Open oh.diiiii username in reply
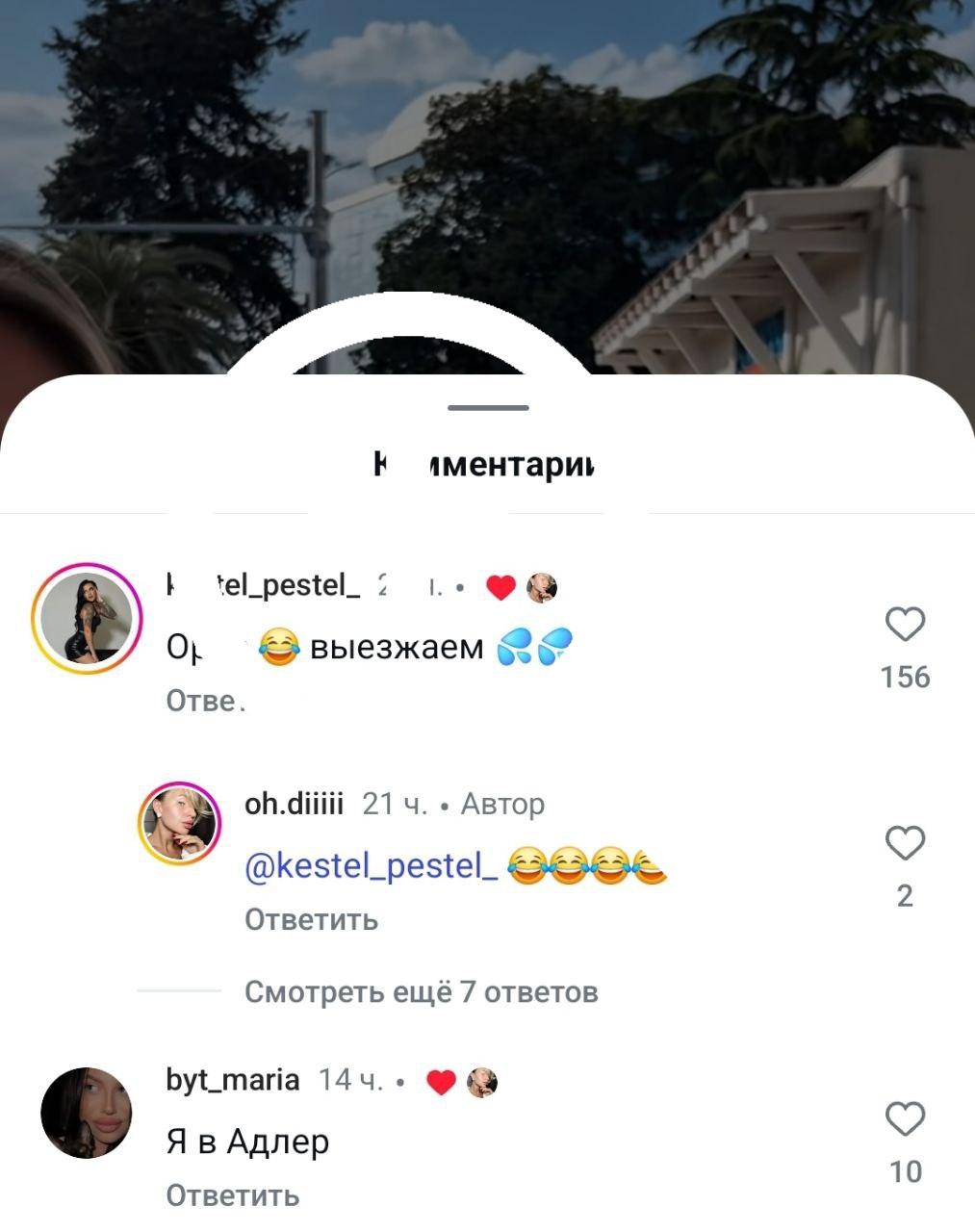 click(294, 803)
